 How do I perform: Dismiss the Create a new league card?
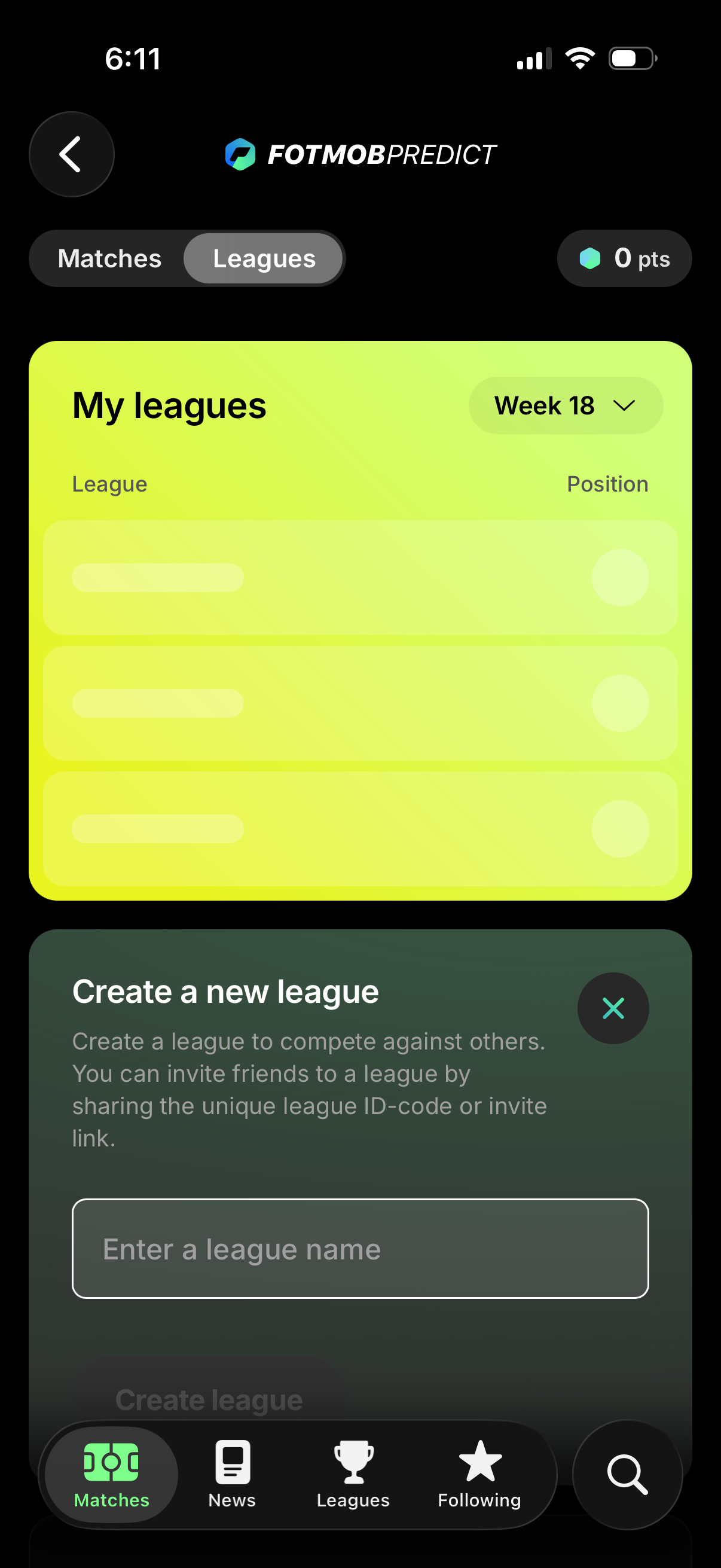[x=612, y=1008]
